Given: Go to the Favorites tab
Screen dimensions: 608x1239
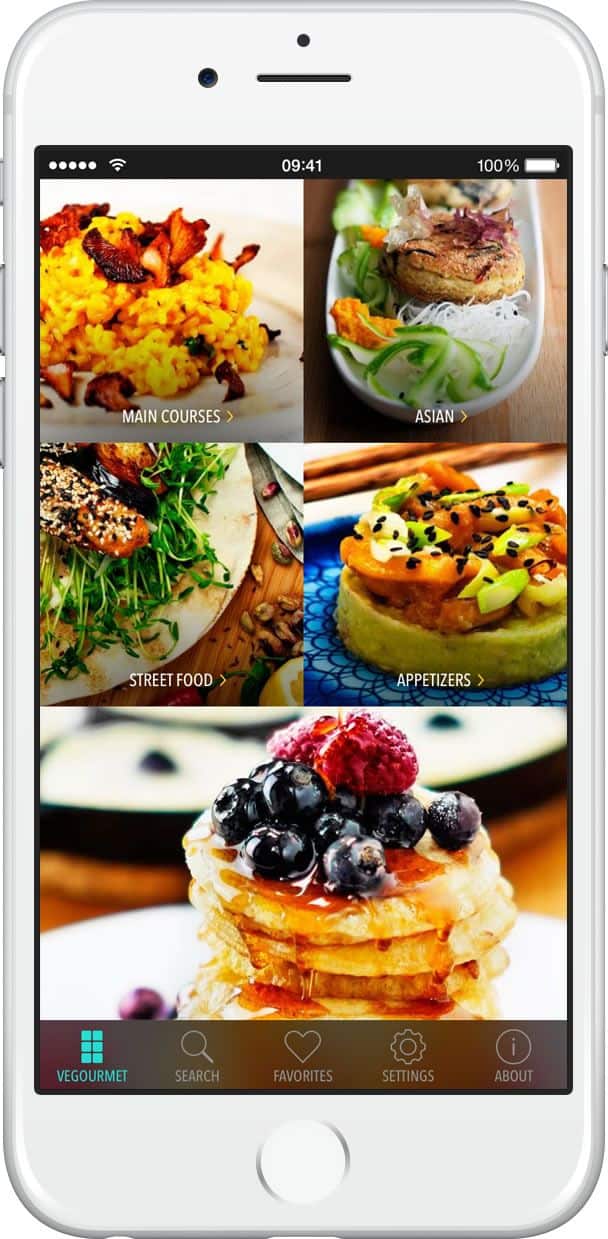Looking at the screenshot, I should 302,1057.
